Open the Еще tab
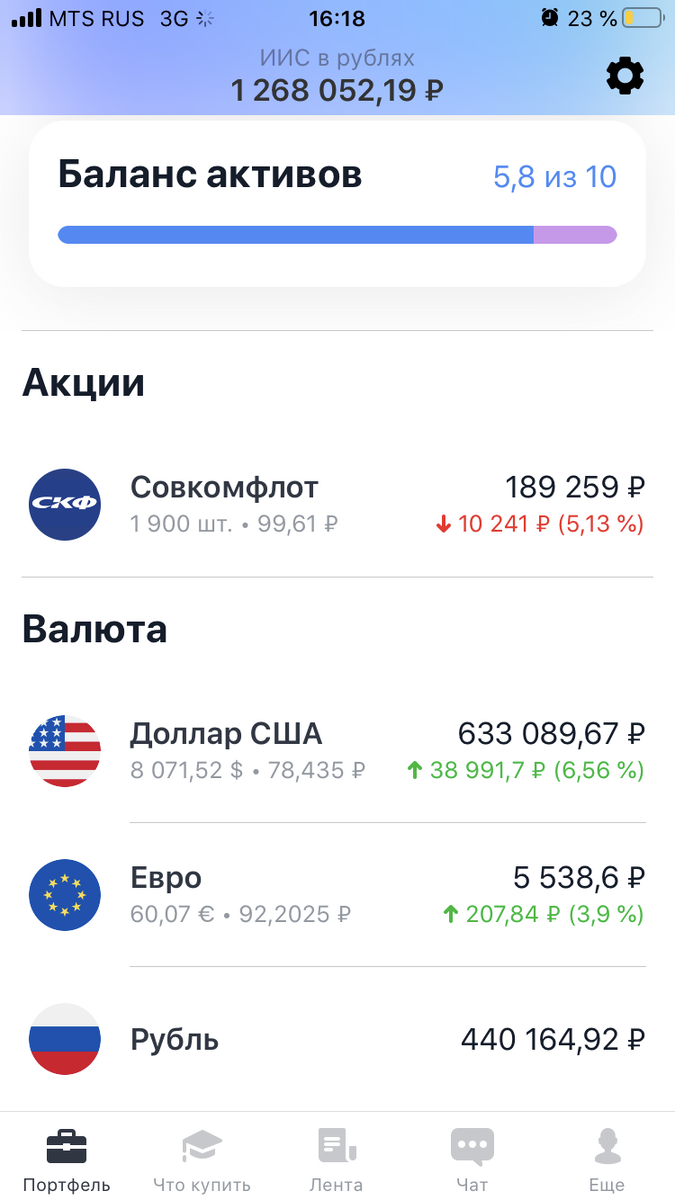Screen dimensions: 675x1200 coord(606,1157)
